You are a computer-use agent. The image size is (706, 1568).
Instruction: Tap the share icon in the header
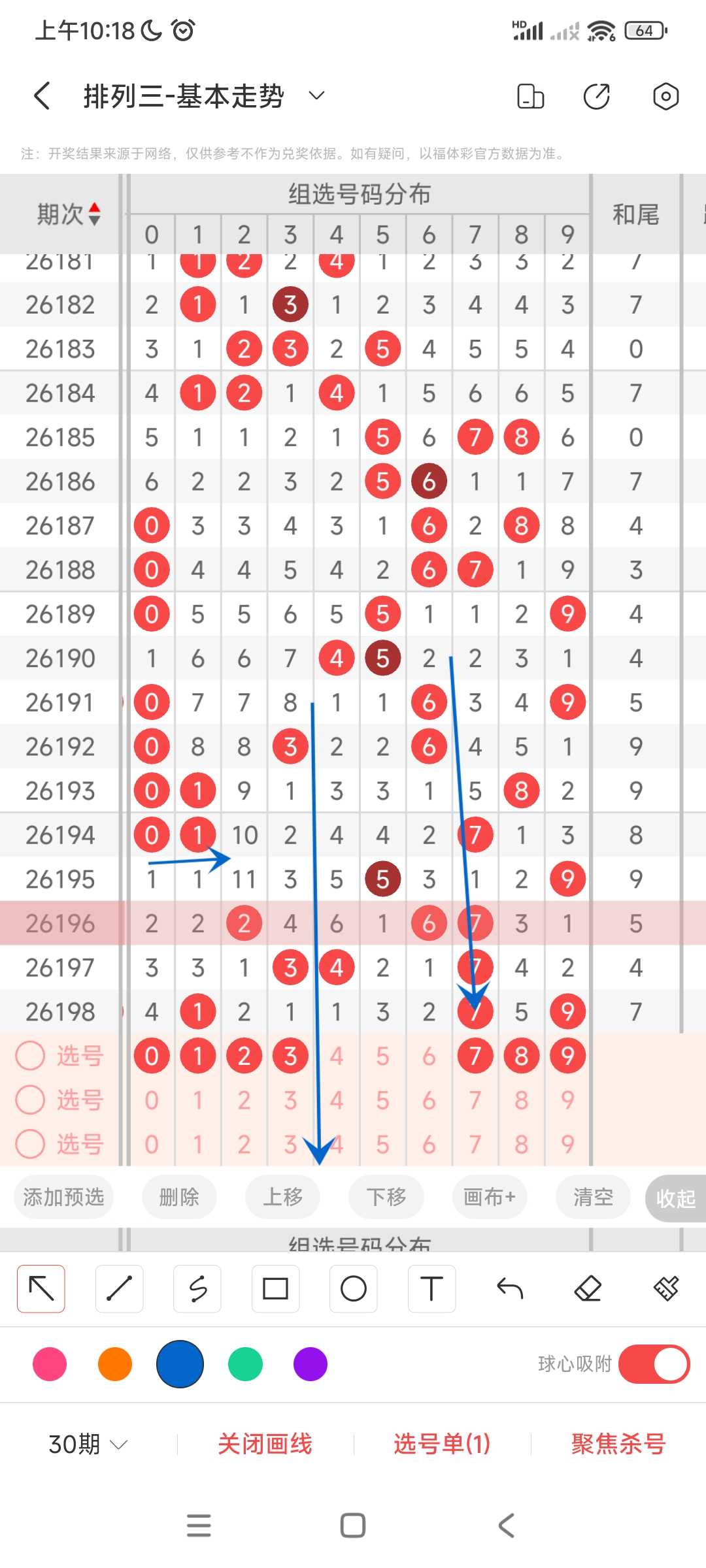click(x=596, y=96)
